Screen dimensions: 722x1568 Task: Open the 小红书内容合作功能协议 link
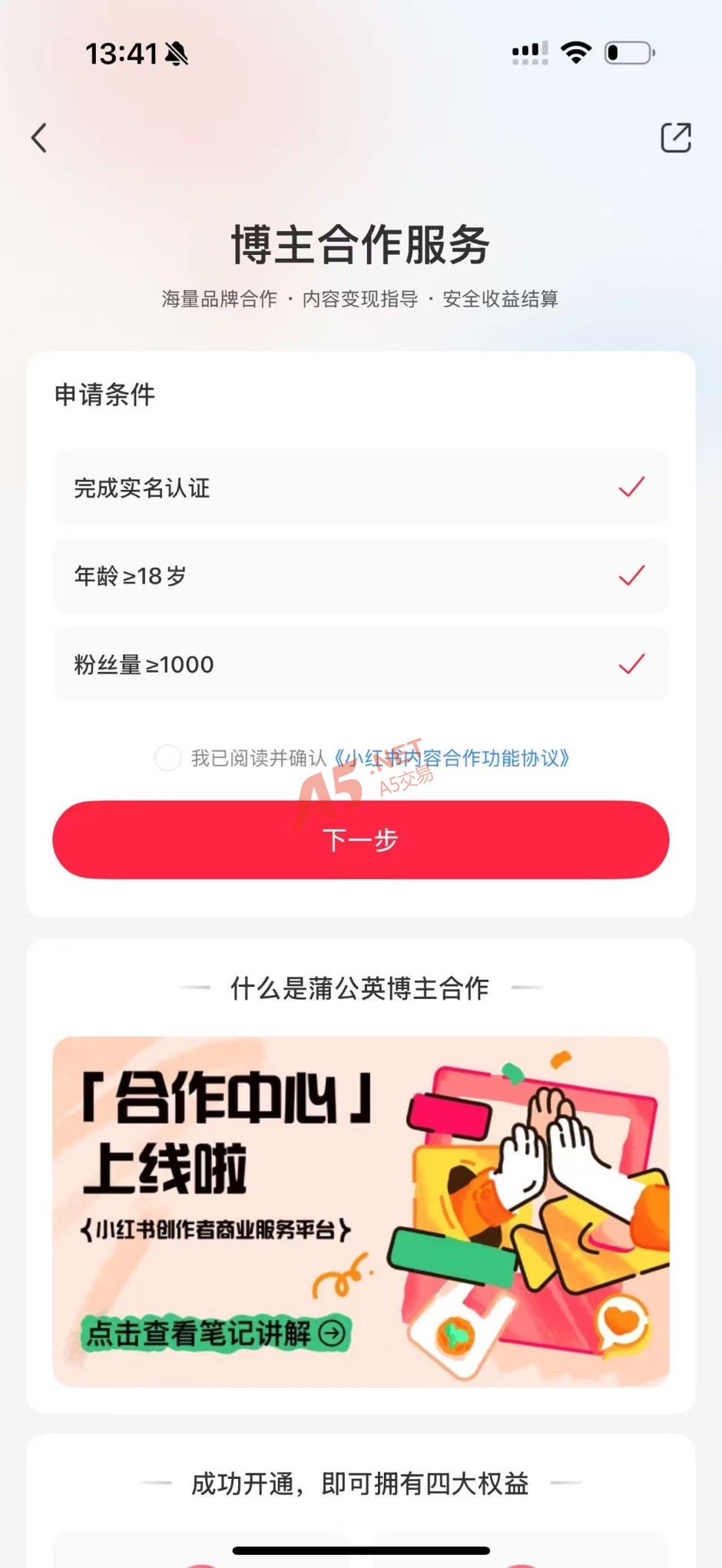[452, 758]
